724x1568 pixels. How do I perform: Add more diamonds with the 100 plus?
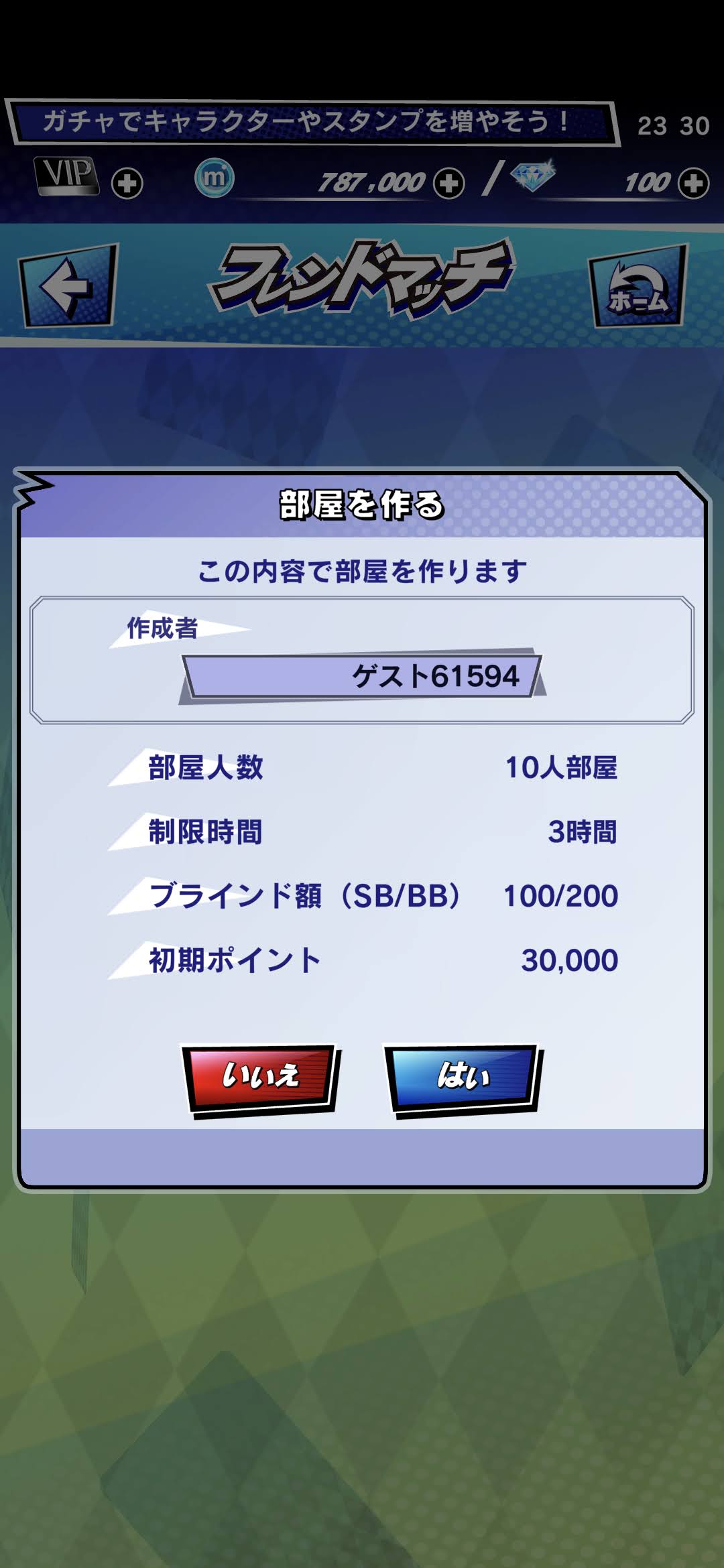coord(693,183)
